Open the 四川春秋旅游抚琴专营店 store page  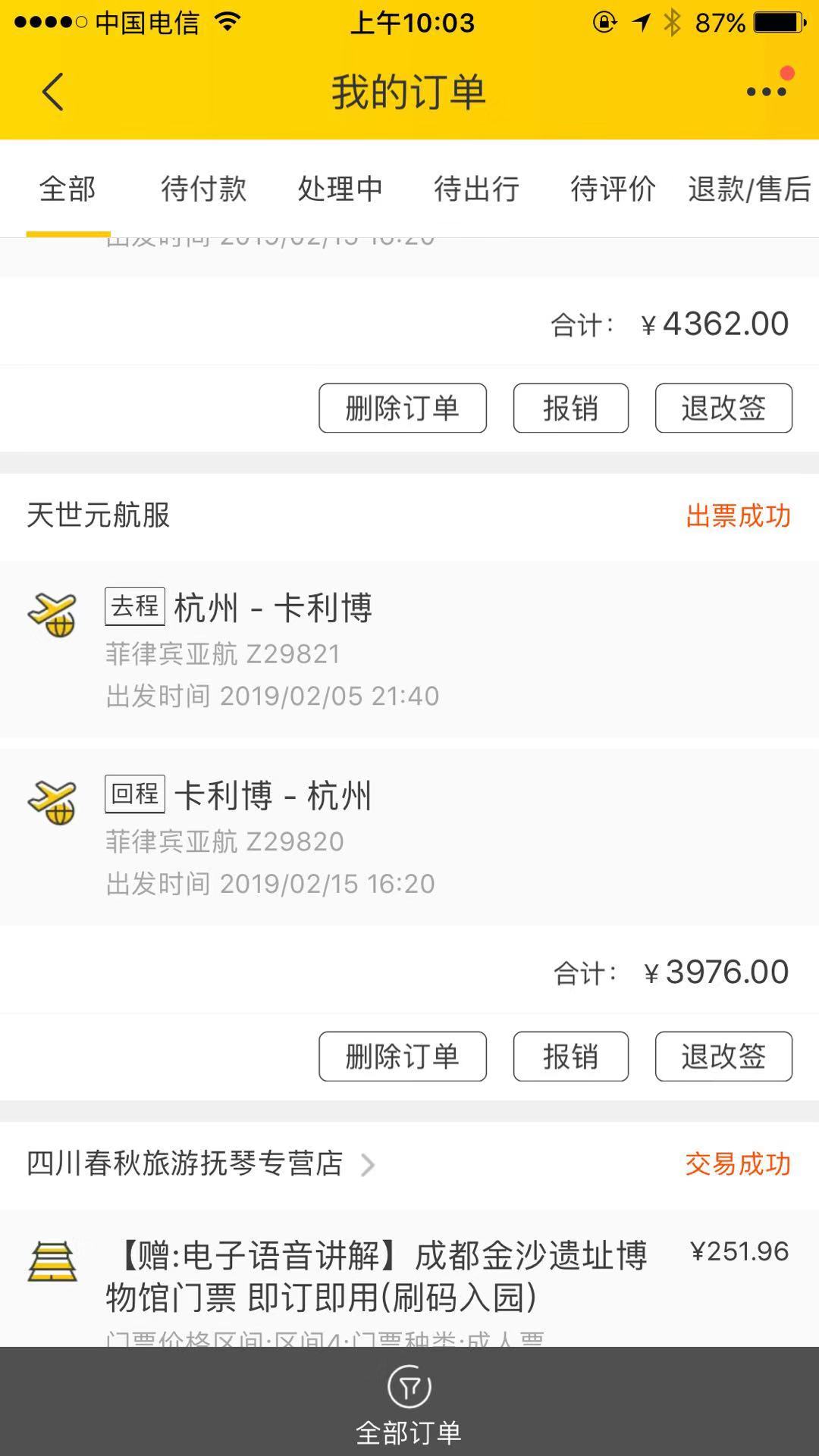pyautogui.click(x=201, y=1163)
